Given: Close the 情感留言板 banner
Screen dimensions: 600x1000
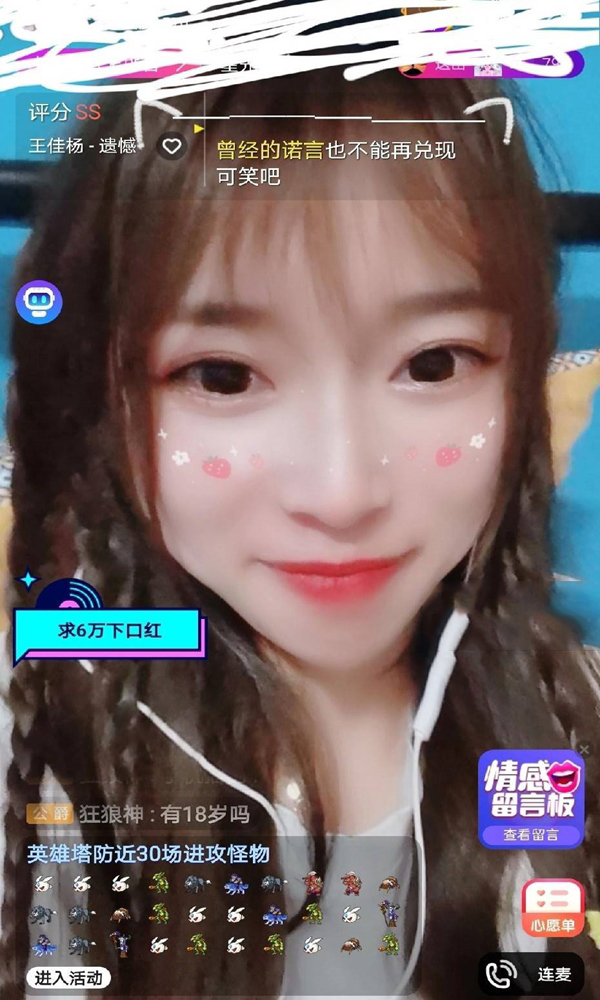Looking at the screenshot, I should 584,749.
